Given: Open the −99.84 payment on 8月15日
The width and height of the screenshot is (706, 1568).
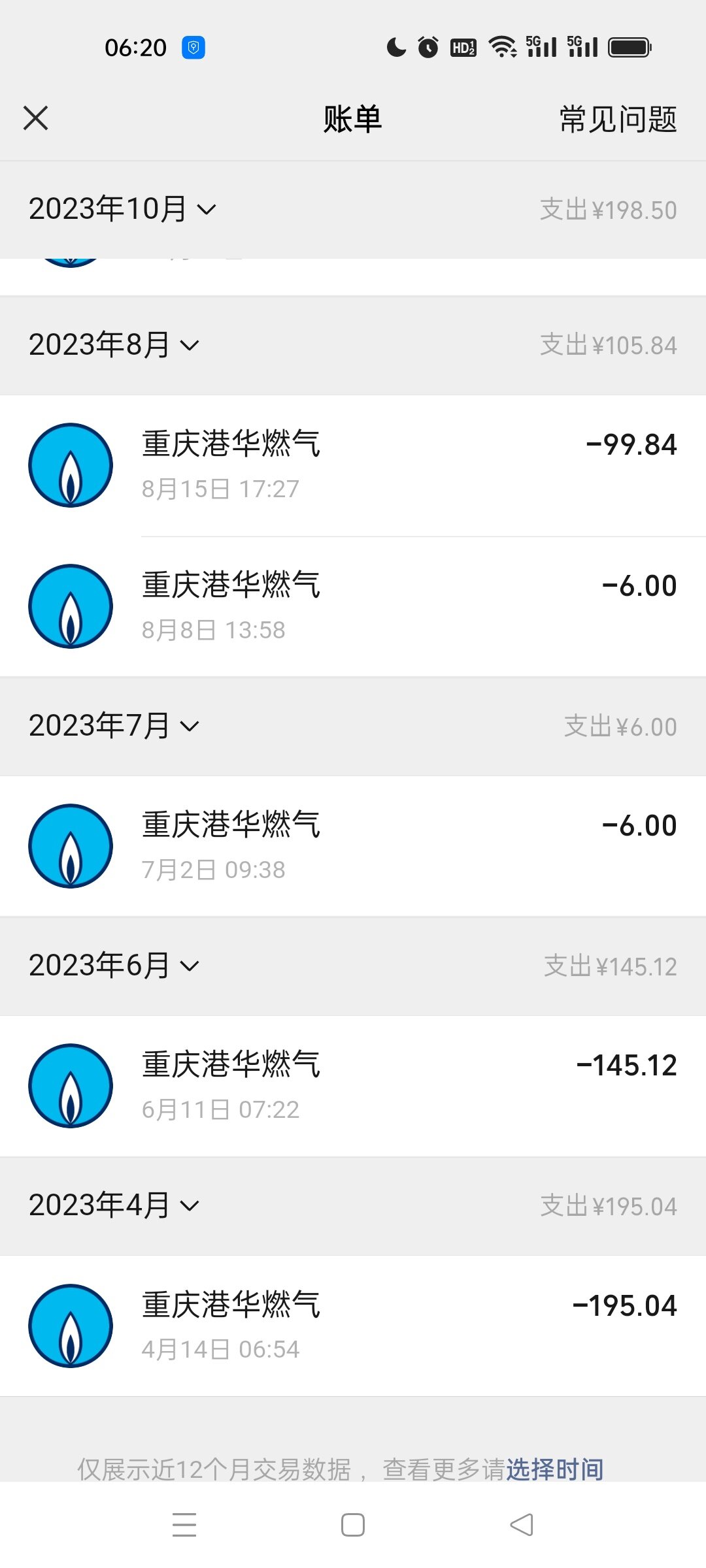Looking at the screenshot, I should [x=353, y=465].
